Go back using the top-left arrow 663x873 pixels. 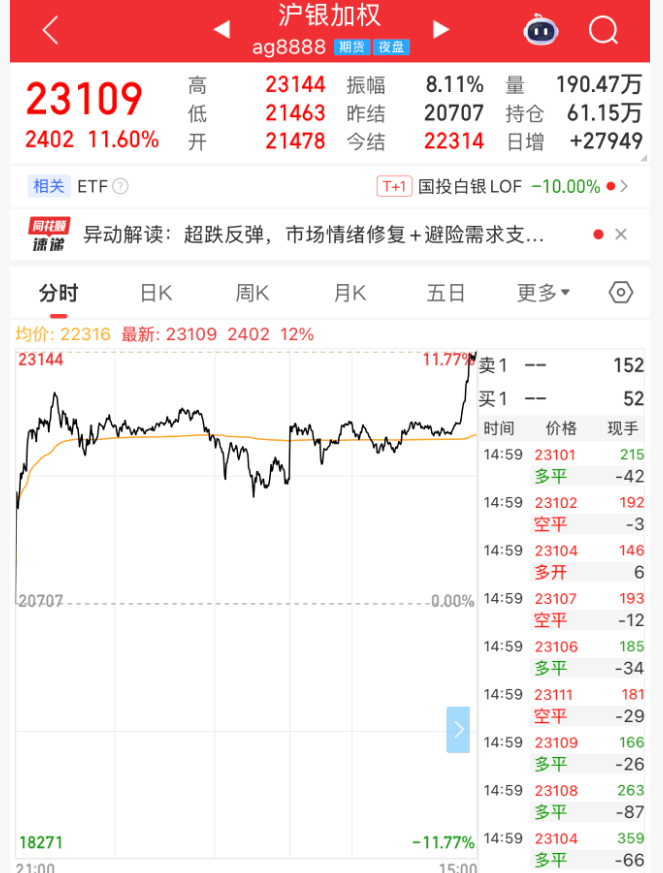(x=50, y=31)
